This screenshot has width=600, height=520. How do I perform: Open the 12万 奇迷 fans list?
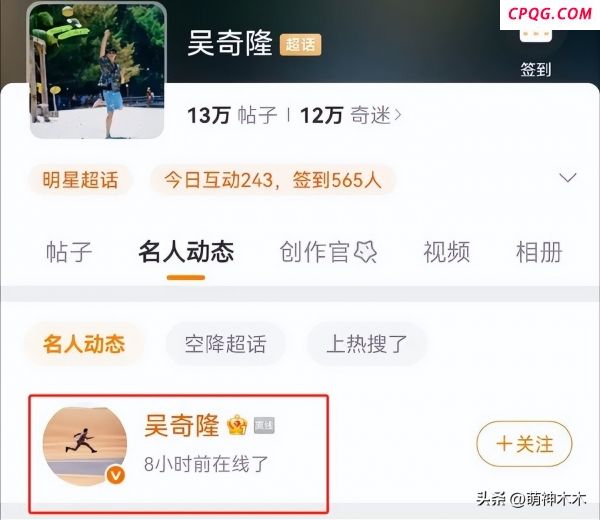tap(350, 115)
